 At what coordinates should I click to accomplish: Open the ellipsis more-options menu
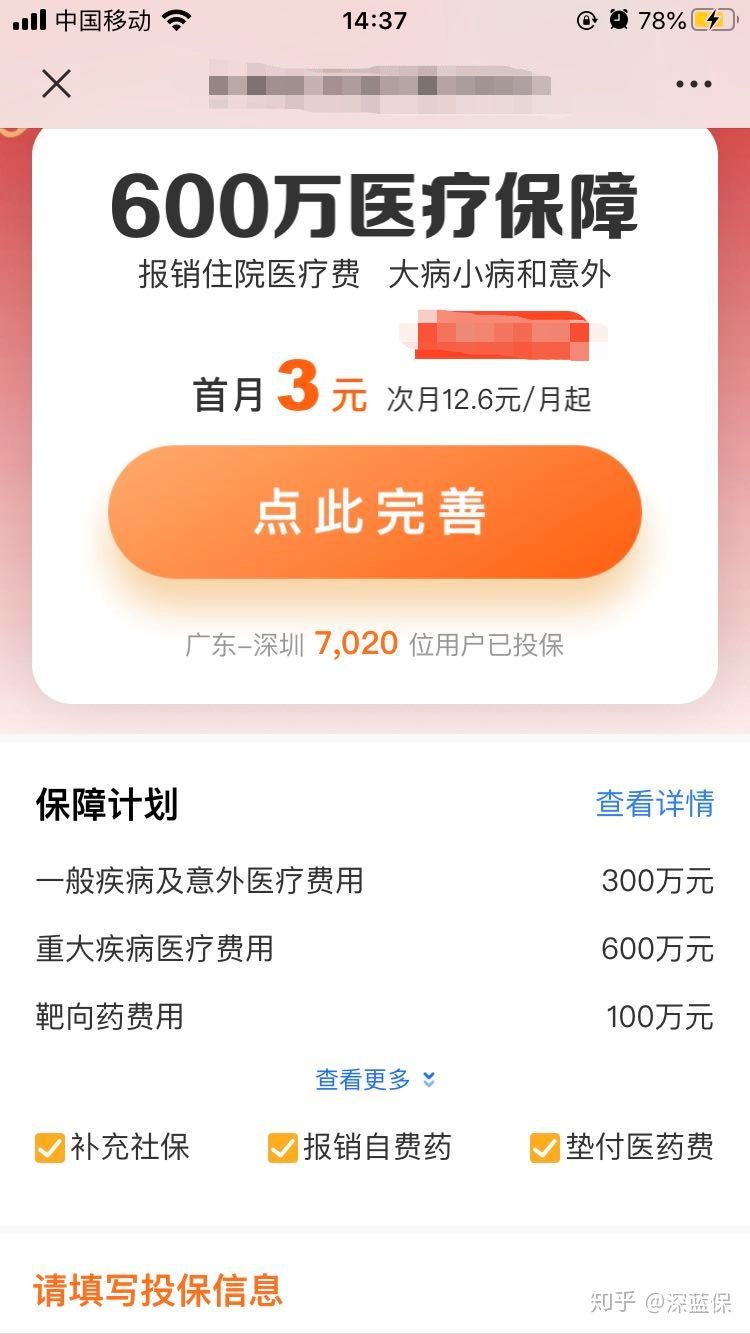[693, 84]
